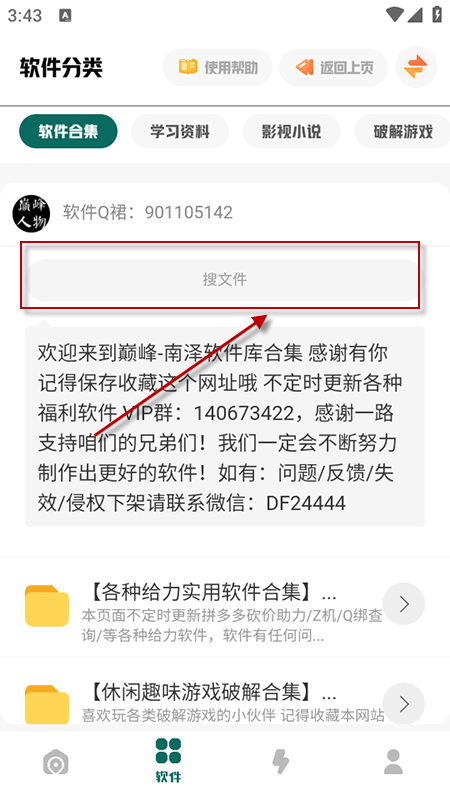Switch to the 影视小说 category
Viewport: 450px width, 800px height.
291,132
